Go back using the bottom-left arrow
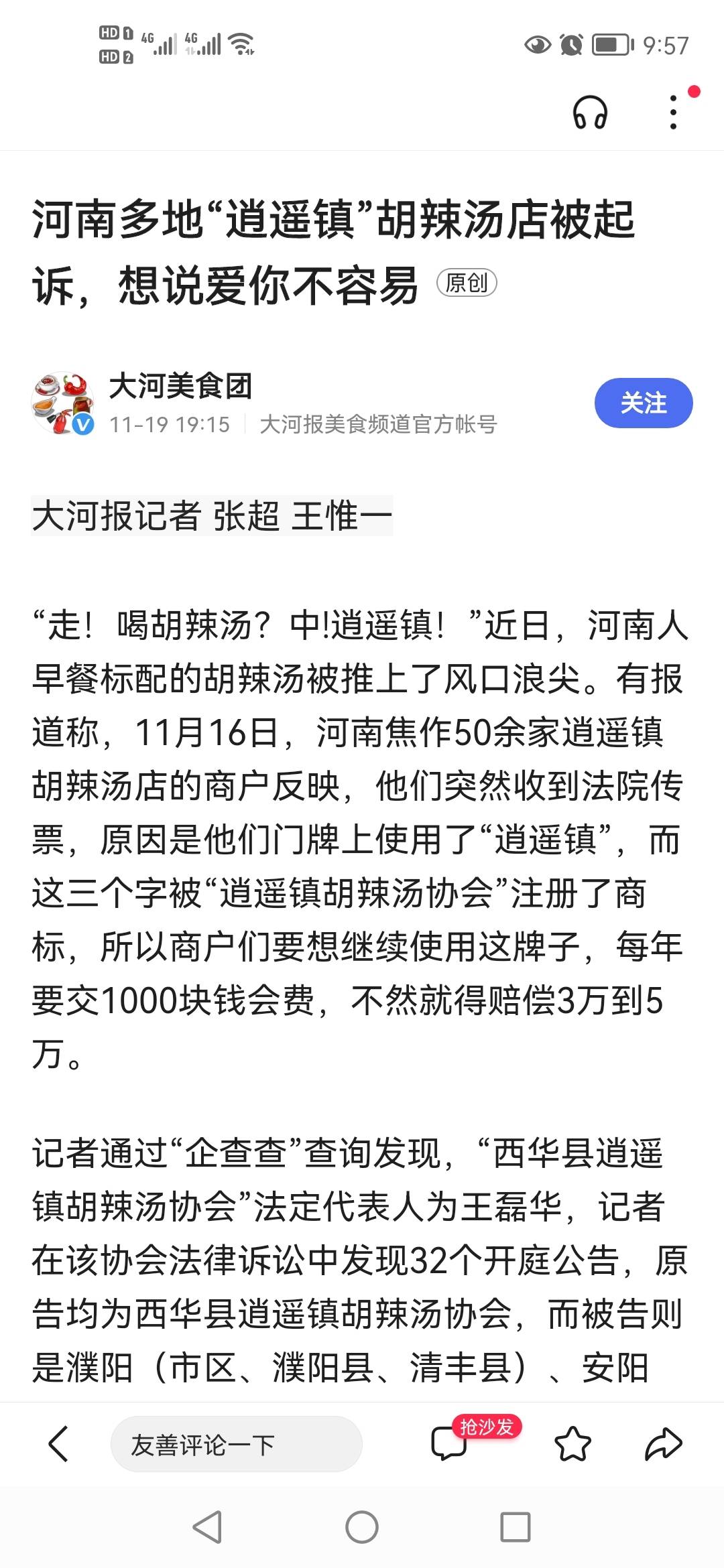Viewport: 724px width, 1568px height. (59, 1443)
